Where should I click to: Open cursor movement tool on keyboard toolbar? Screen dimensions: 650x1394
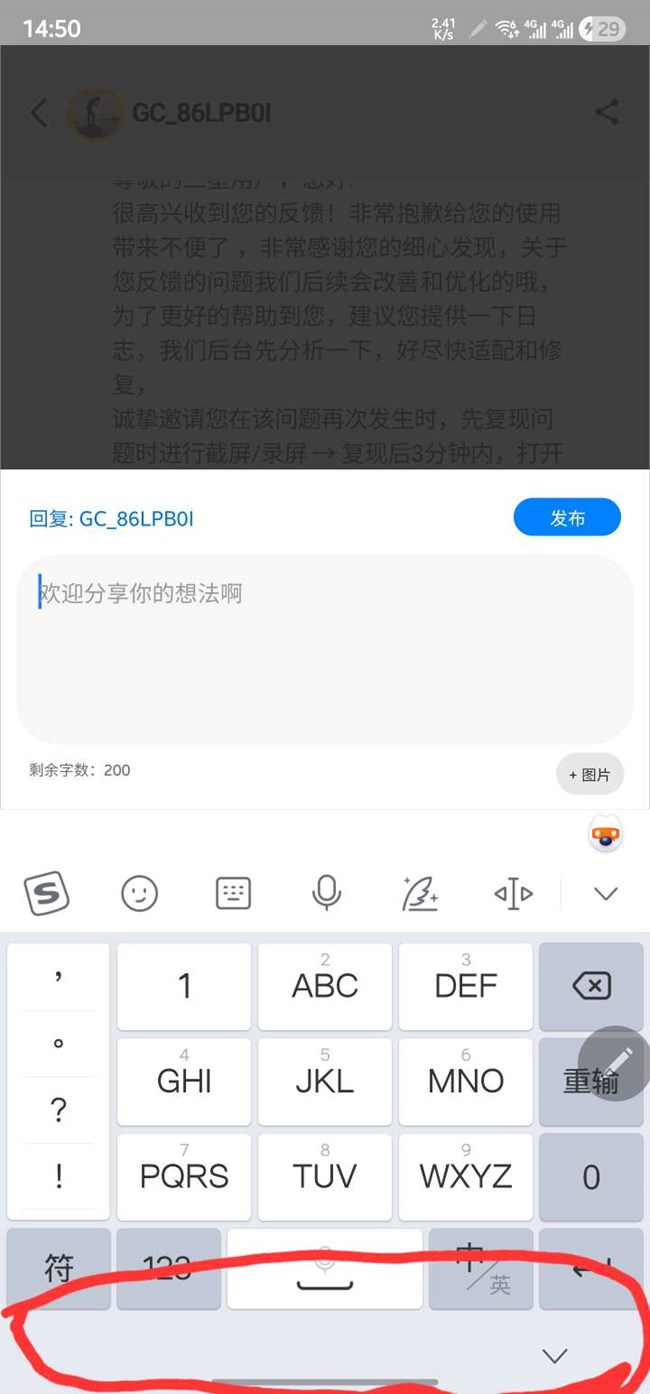pos(513,893)
